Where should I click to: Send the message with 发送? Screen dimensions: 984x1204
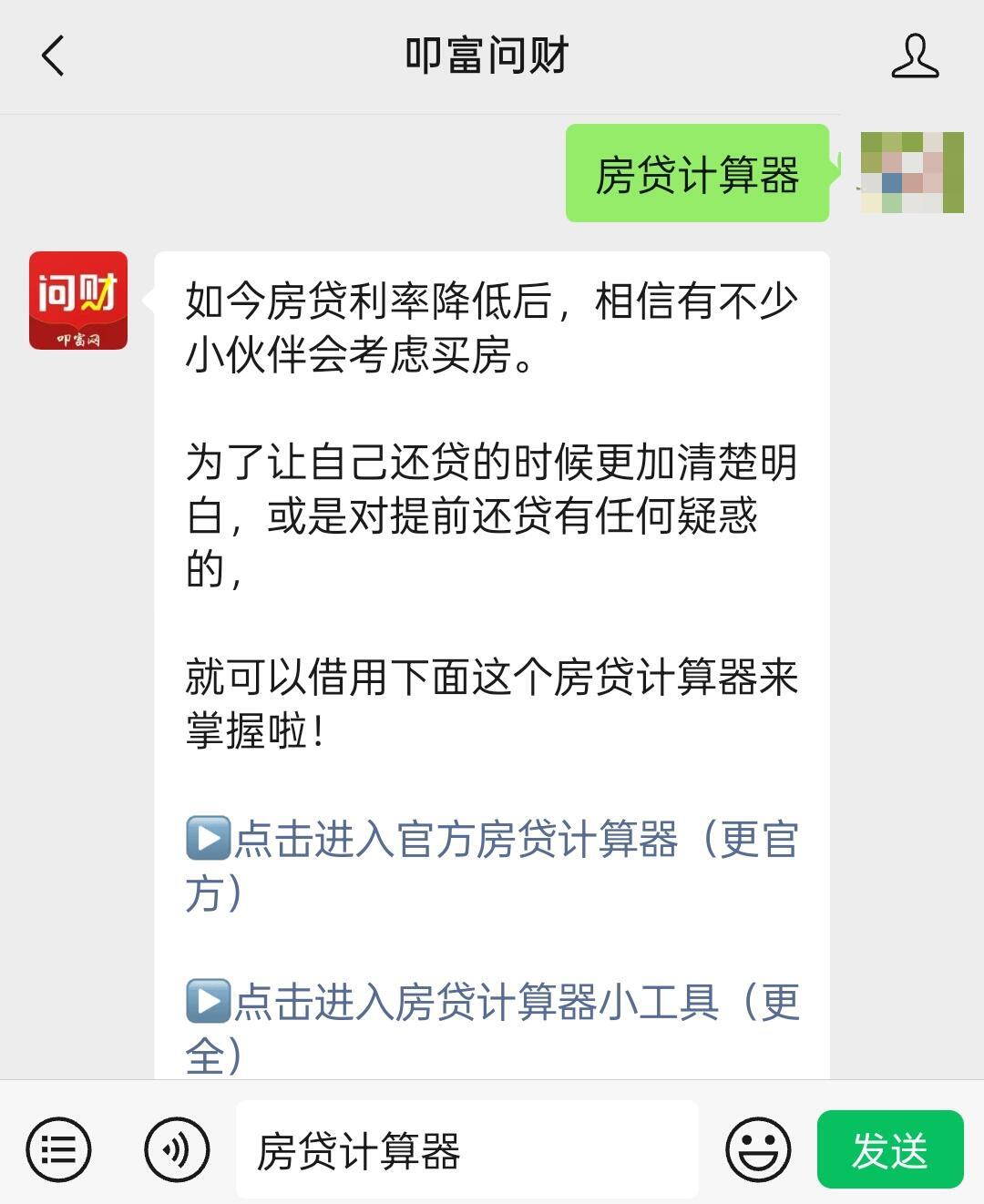click(x=889, y=1149)
